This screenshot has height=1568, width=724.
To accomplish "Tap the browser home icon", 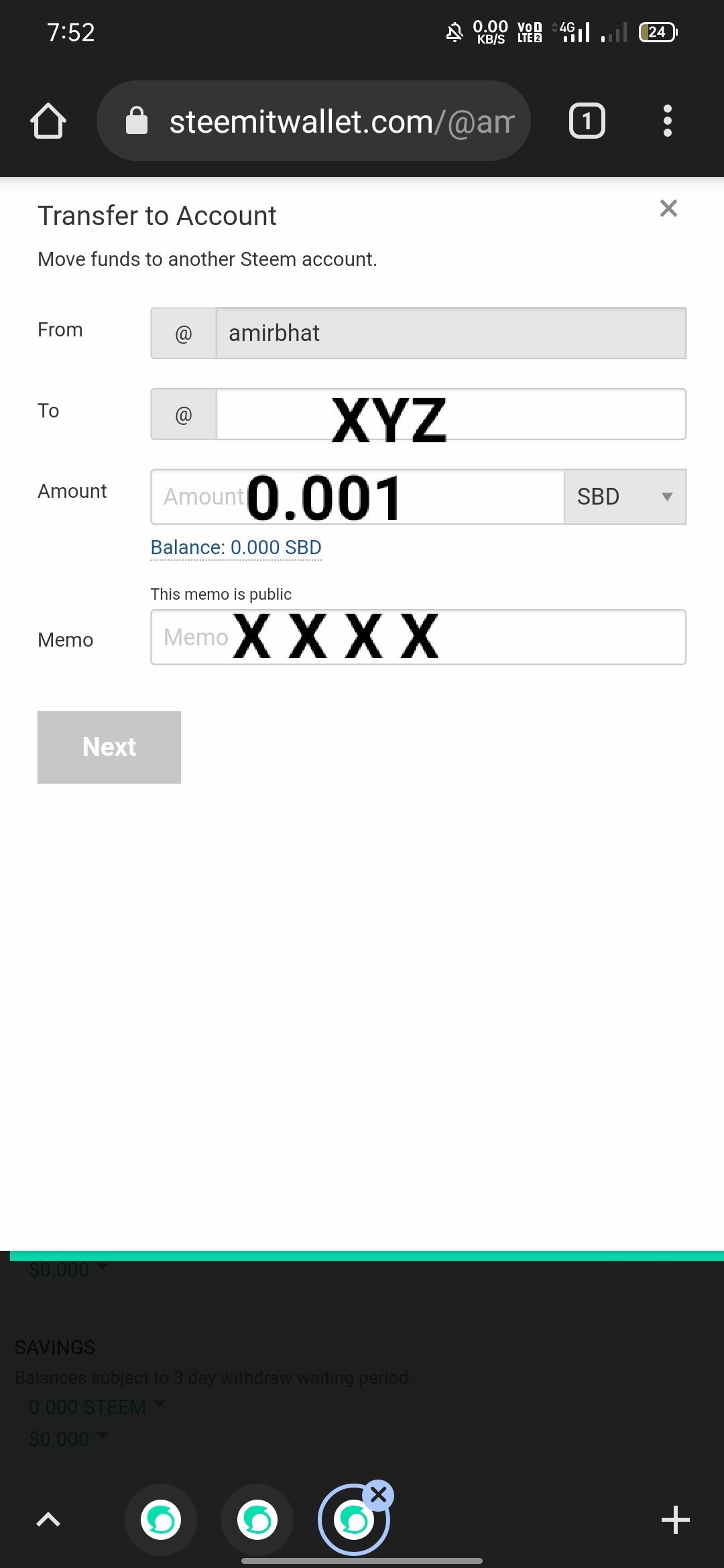I will pos(48,121).
